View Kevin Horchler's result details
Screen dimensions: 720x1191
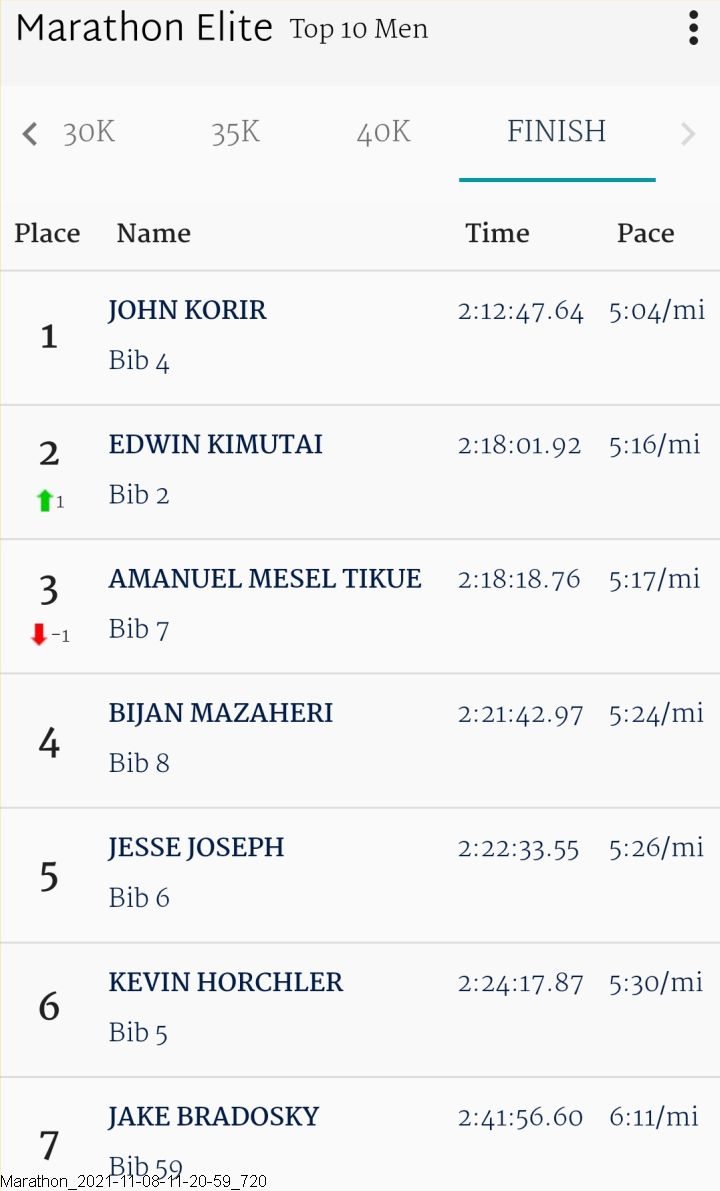[x=360, y=1010]
